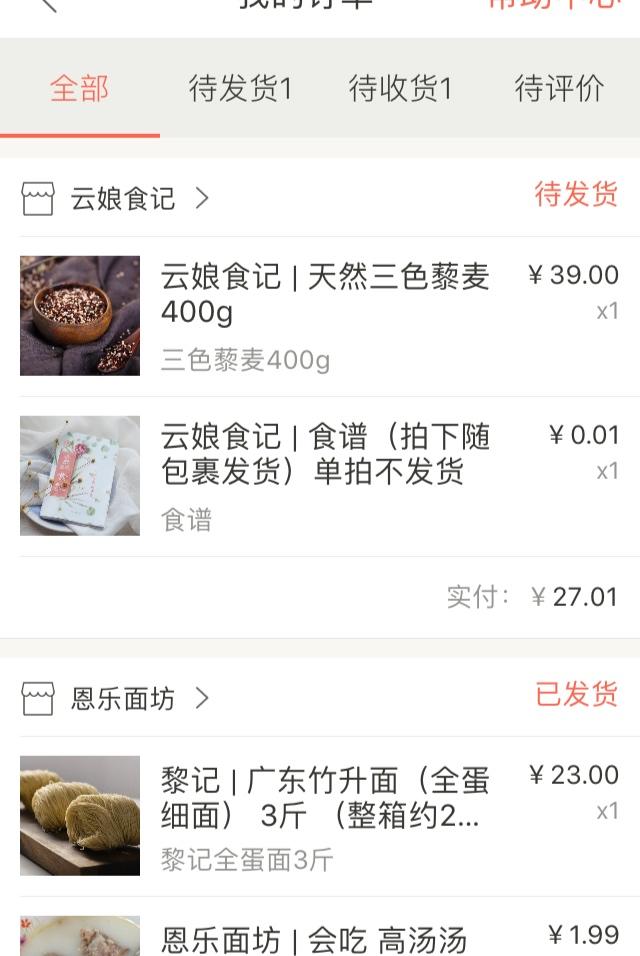Open the 帮助中心 help link
Image resolution: width=640 pixels, height=956 pixels.
(556, 5)
